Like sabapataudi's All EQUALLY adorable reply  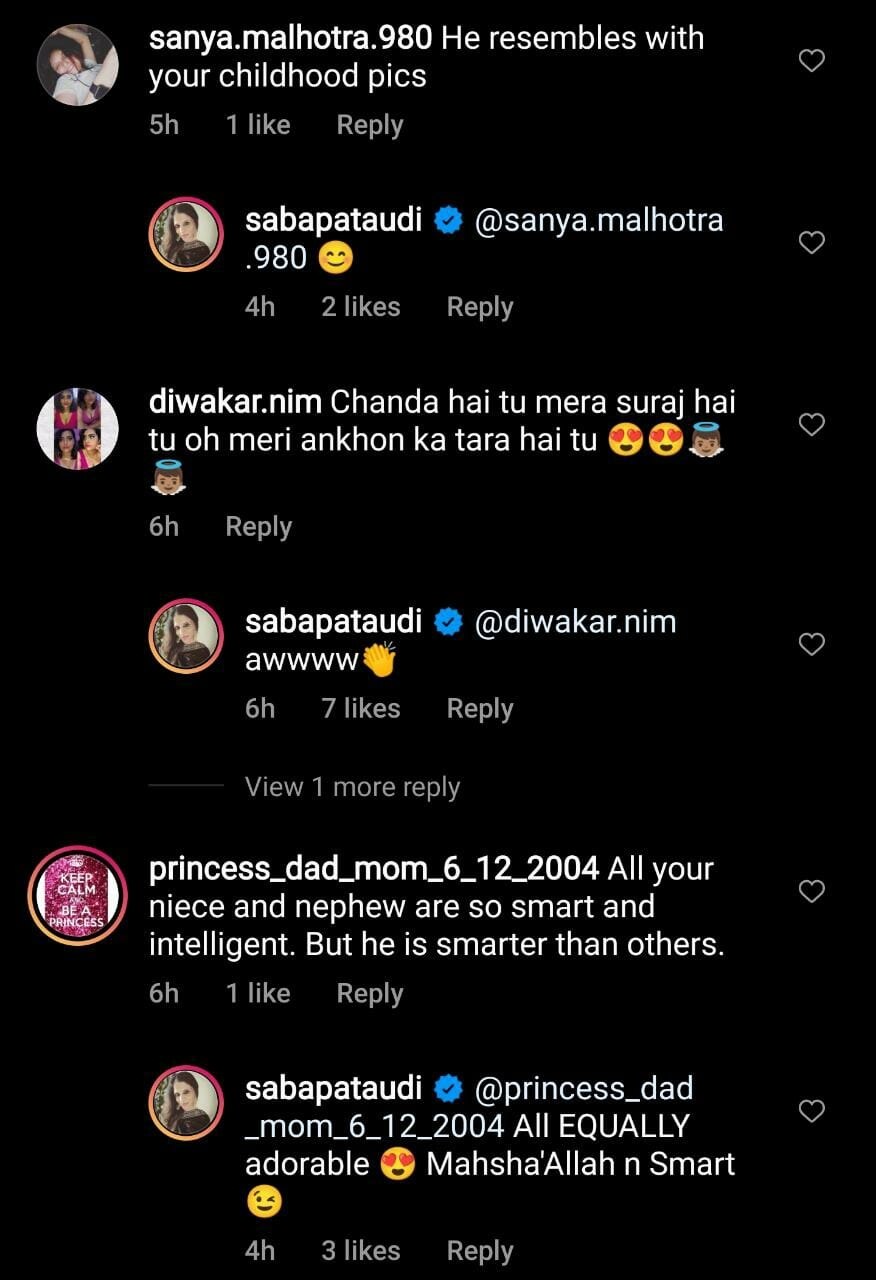coord(813,1110)
